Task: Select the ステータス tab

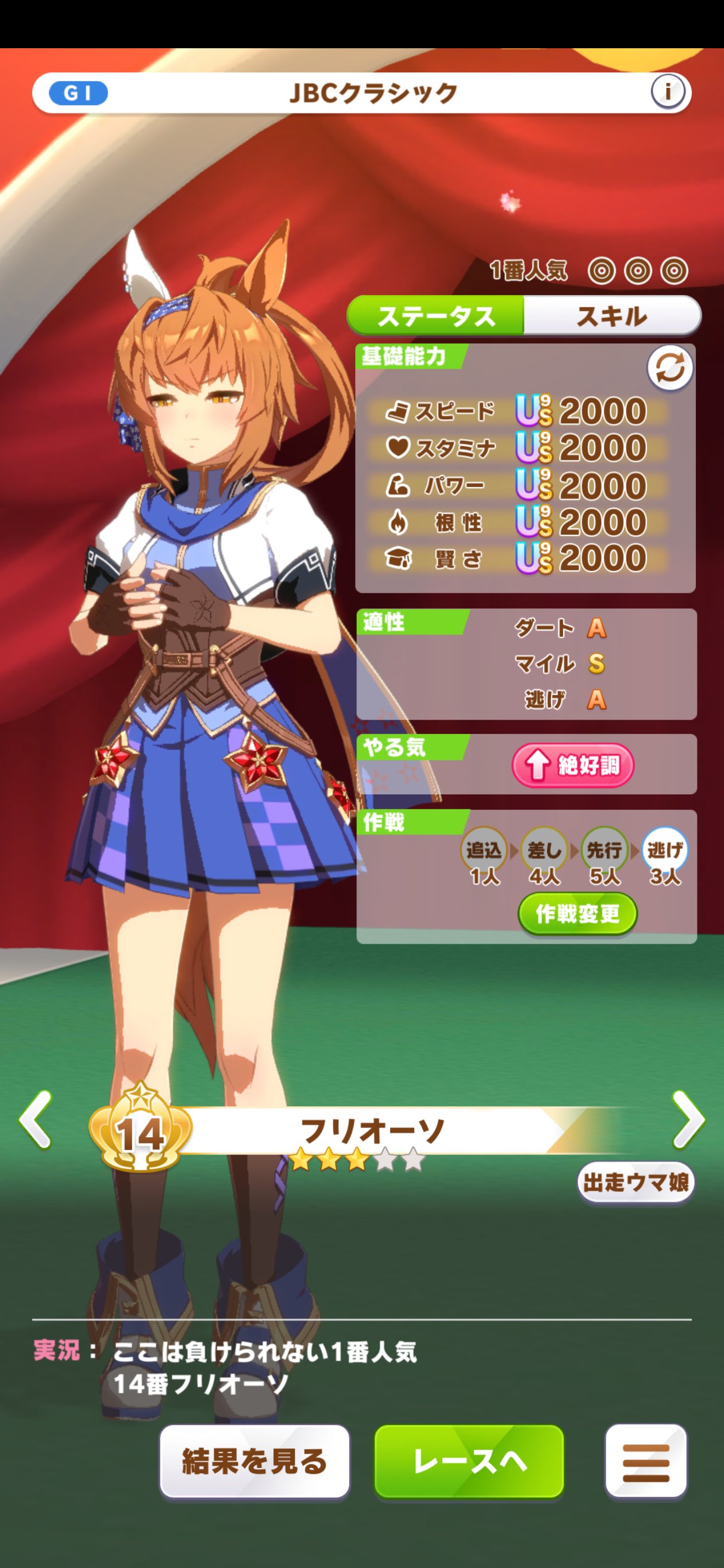Action: (x=436, y=316)
